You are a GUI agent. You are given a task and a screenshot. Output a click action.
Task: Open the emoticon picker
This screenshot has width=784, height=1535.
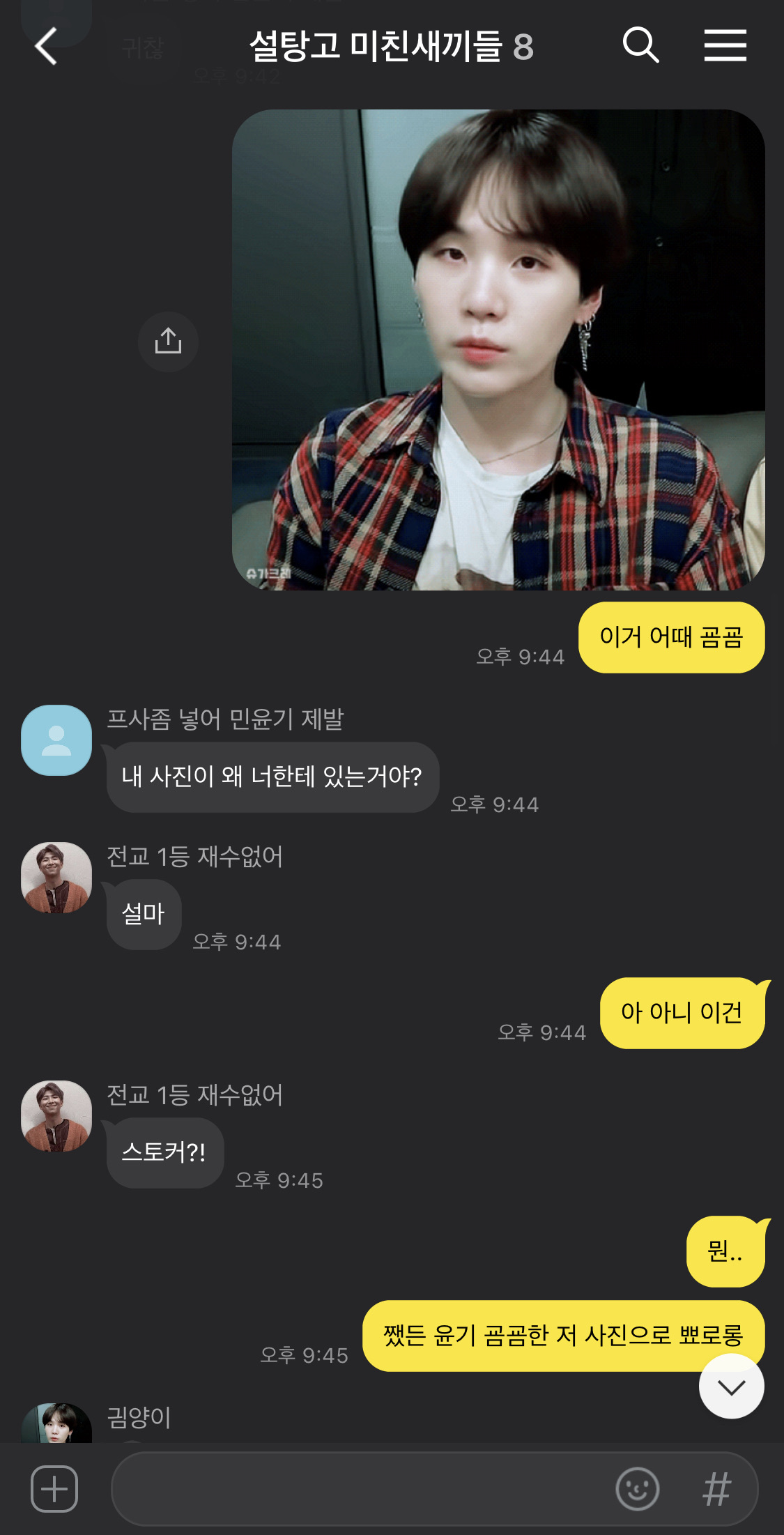point(637,1488)
